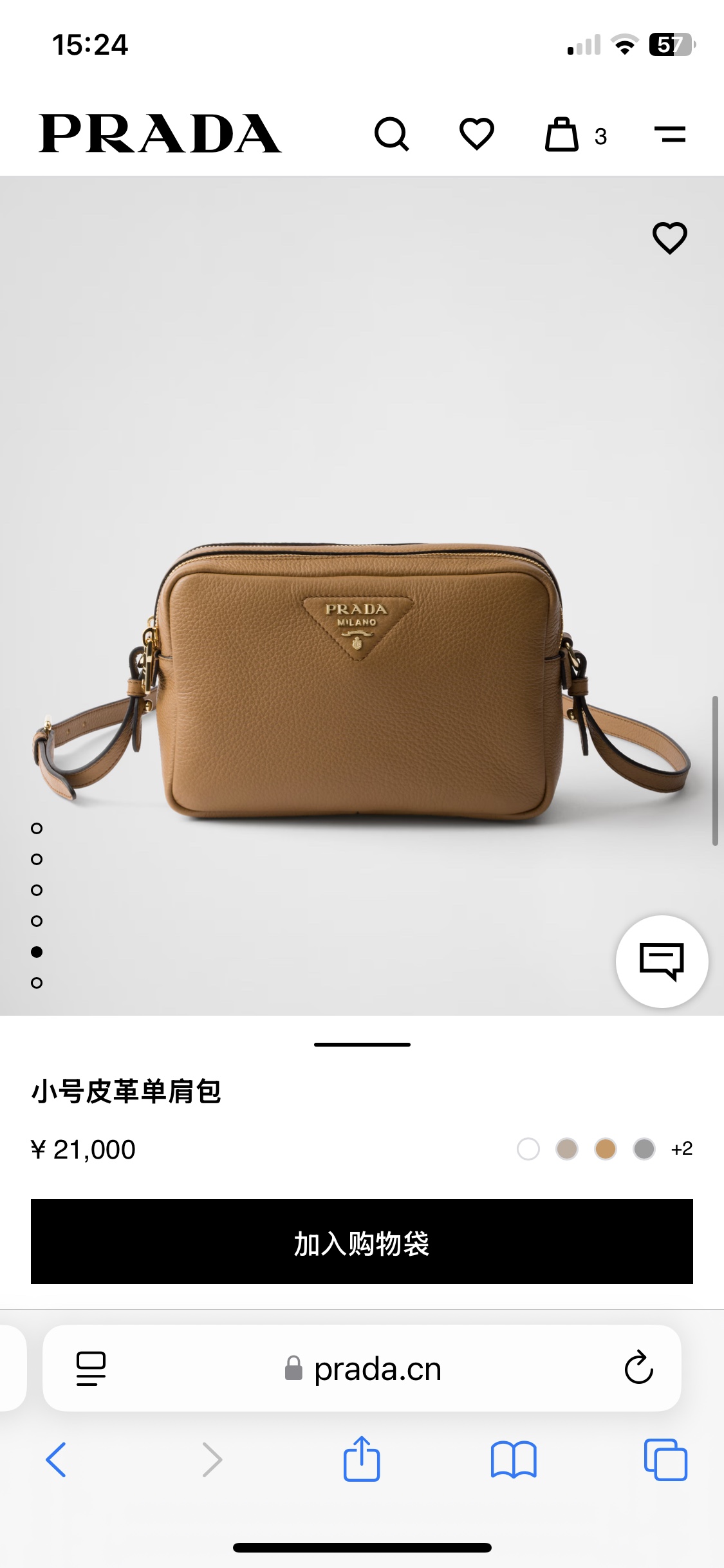Viewport: 724px width, 1568px height.
Task: Jump to the last image indicator dot
Action: coord(37,983)
